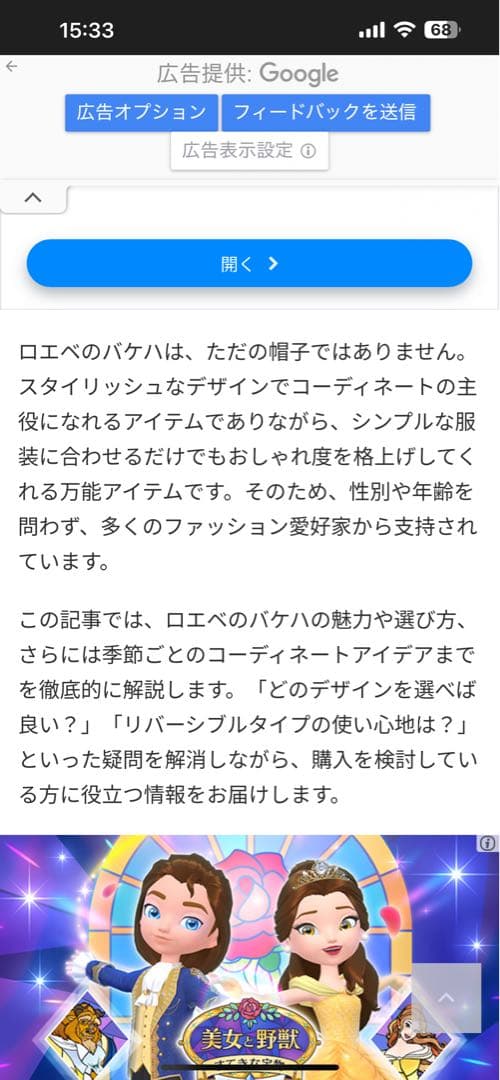
Task: Collapse the ad using the up chevron tab
Action: point(33,198)
